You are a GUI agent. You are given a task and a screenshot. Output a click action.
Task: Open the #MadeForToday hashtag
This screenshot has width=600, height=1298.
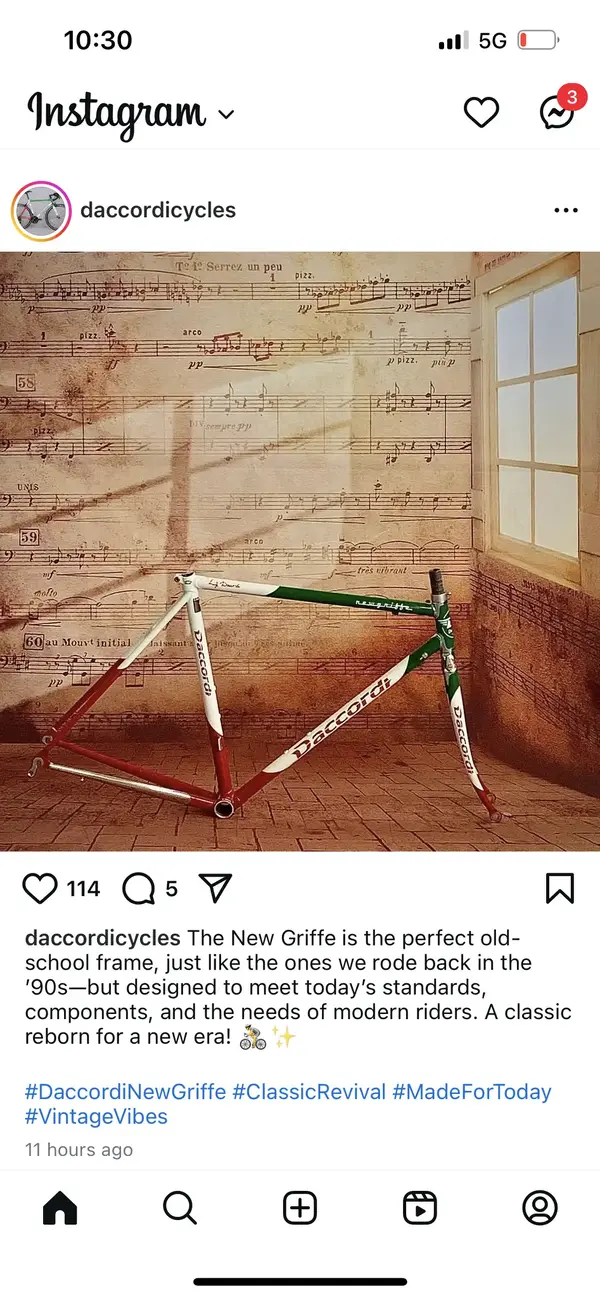click(x=471, y=1091)
